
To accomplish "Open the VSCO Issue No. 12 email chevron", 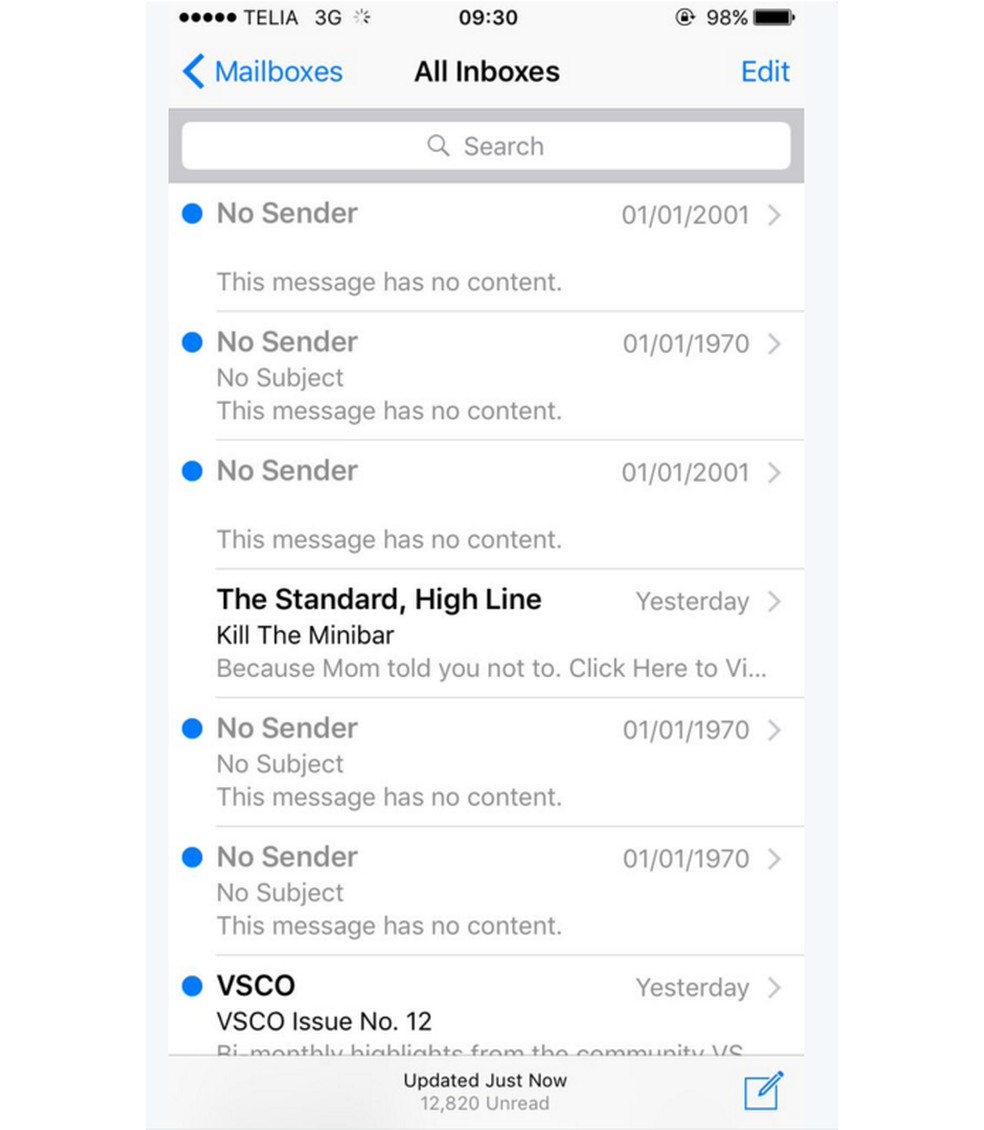I will pos(774,987).
